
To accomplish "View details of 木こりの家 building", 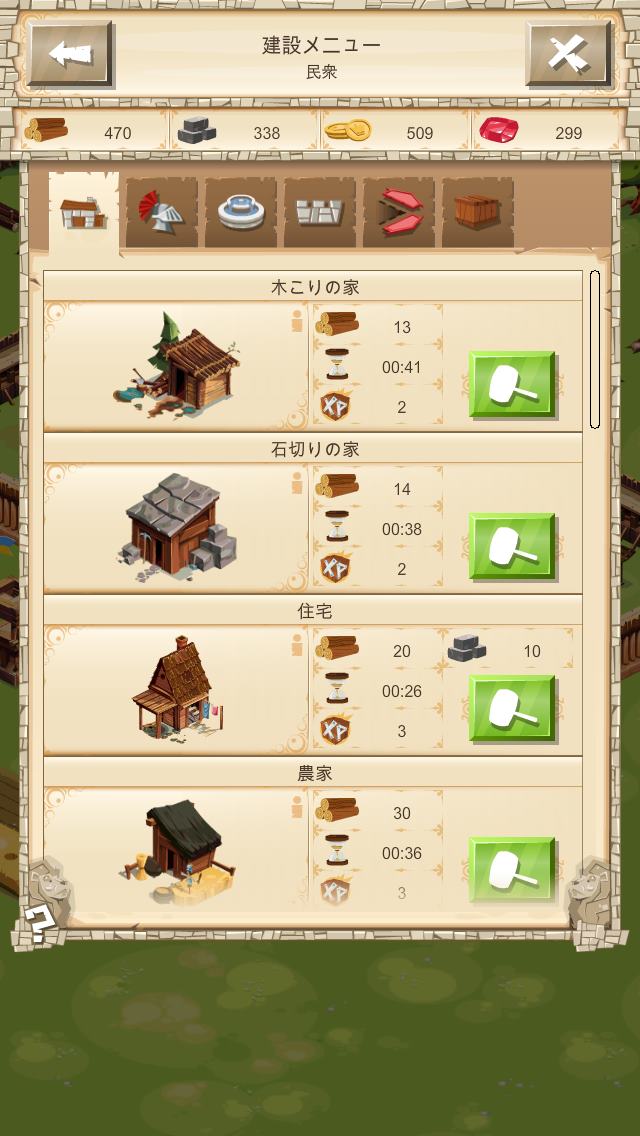I will [x=176, y=365].
